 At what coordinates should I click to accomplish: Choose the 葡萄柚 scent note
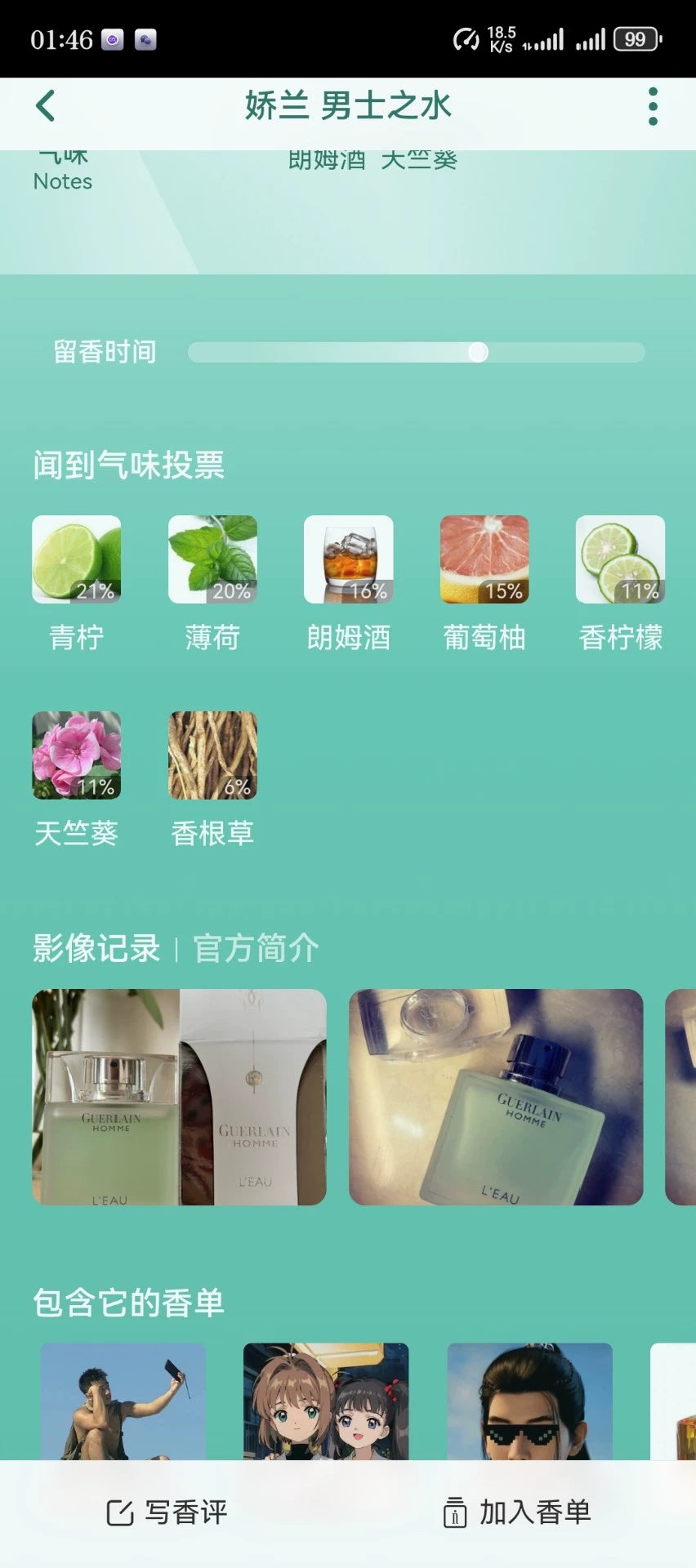(484, 560)
